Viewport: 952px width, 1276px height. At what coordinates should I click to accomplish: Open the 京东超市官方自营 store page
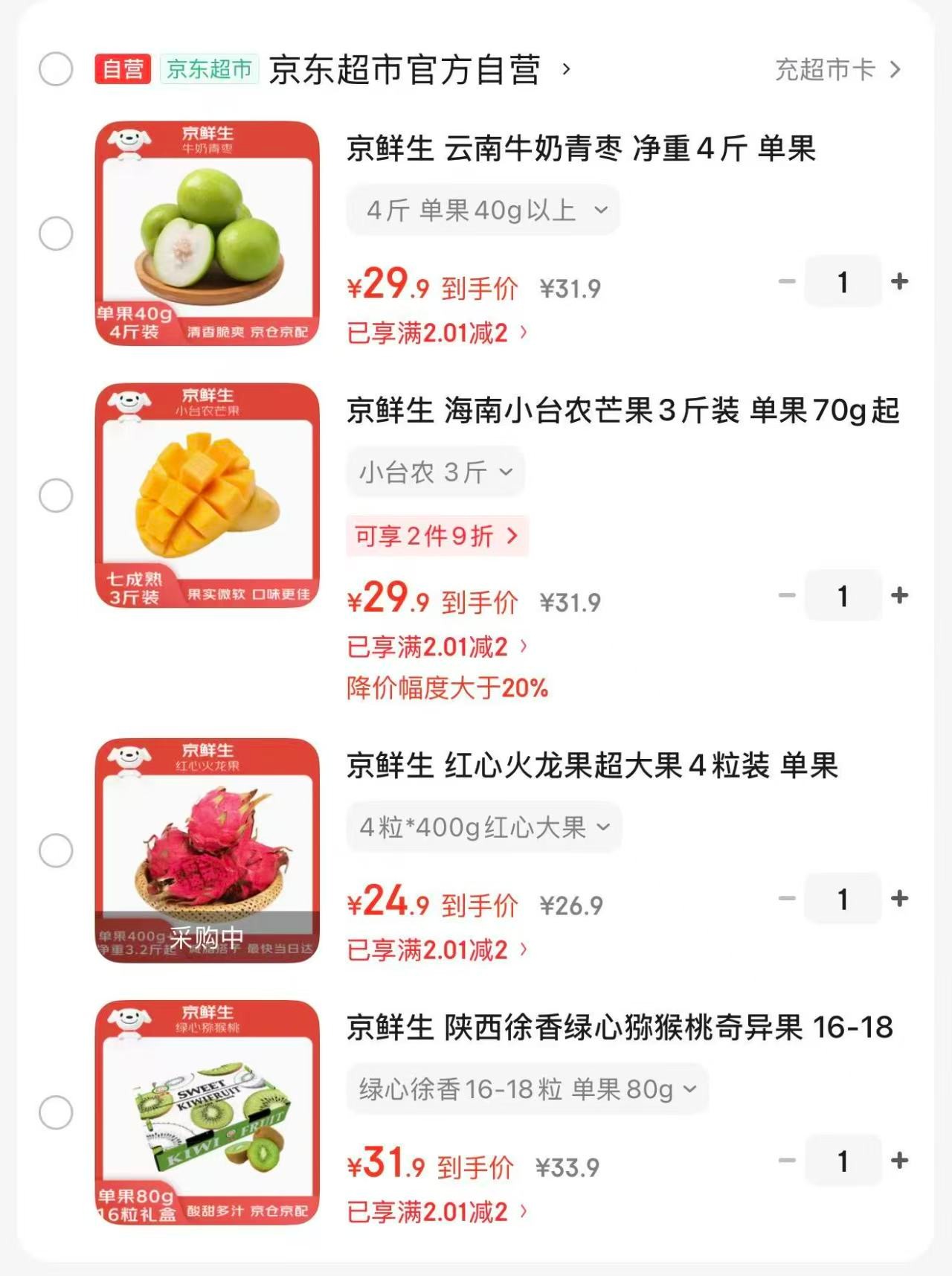click(x=405, y=69)
